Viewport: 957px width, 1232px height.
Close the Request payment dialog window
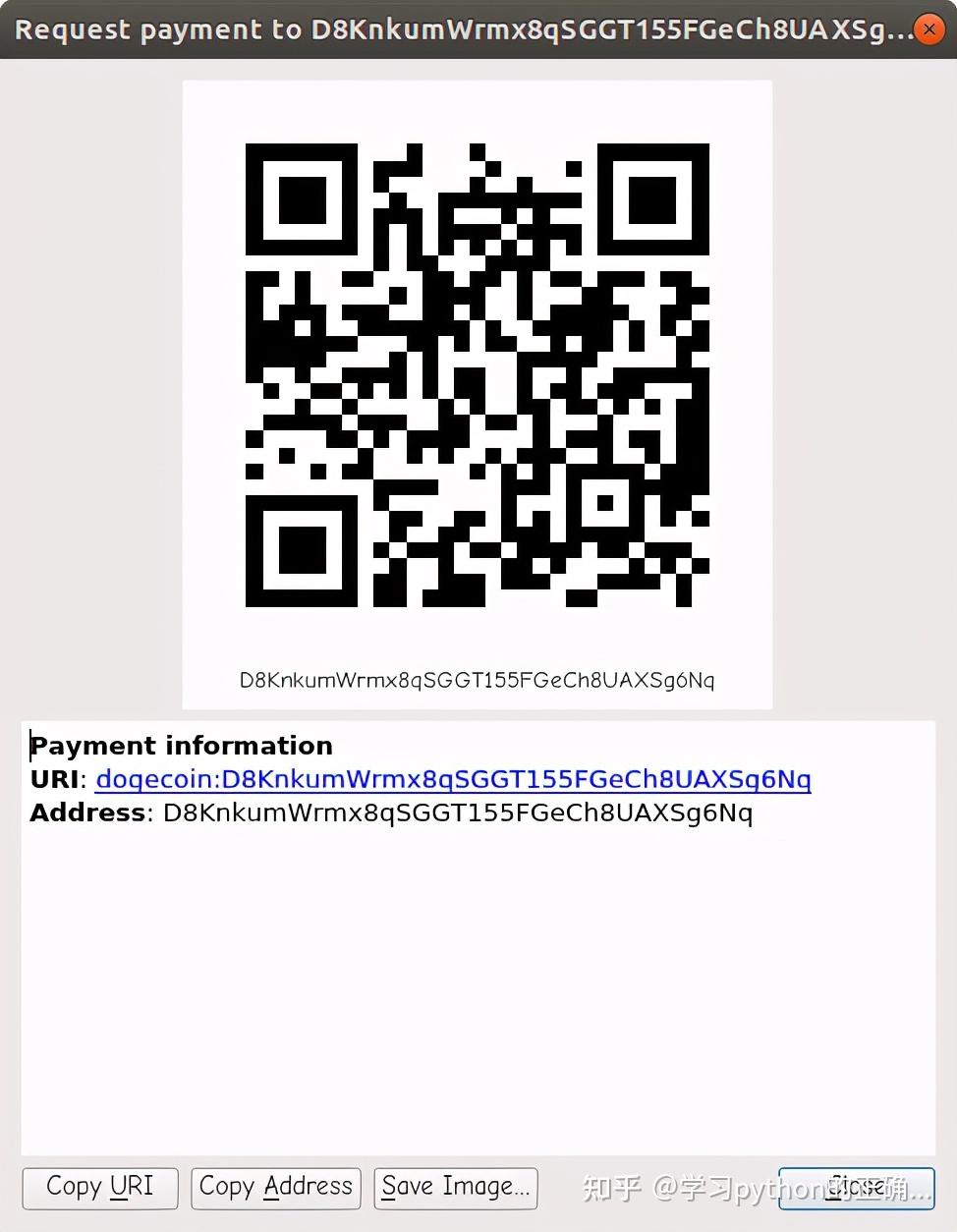click(928, 29)
